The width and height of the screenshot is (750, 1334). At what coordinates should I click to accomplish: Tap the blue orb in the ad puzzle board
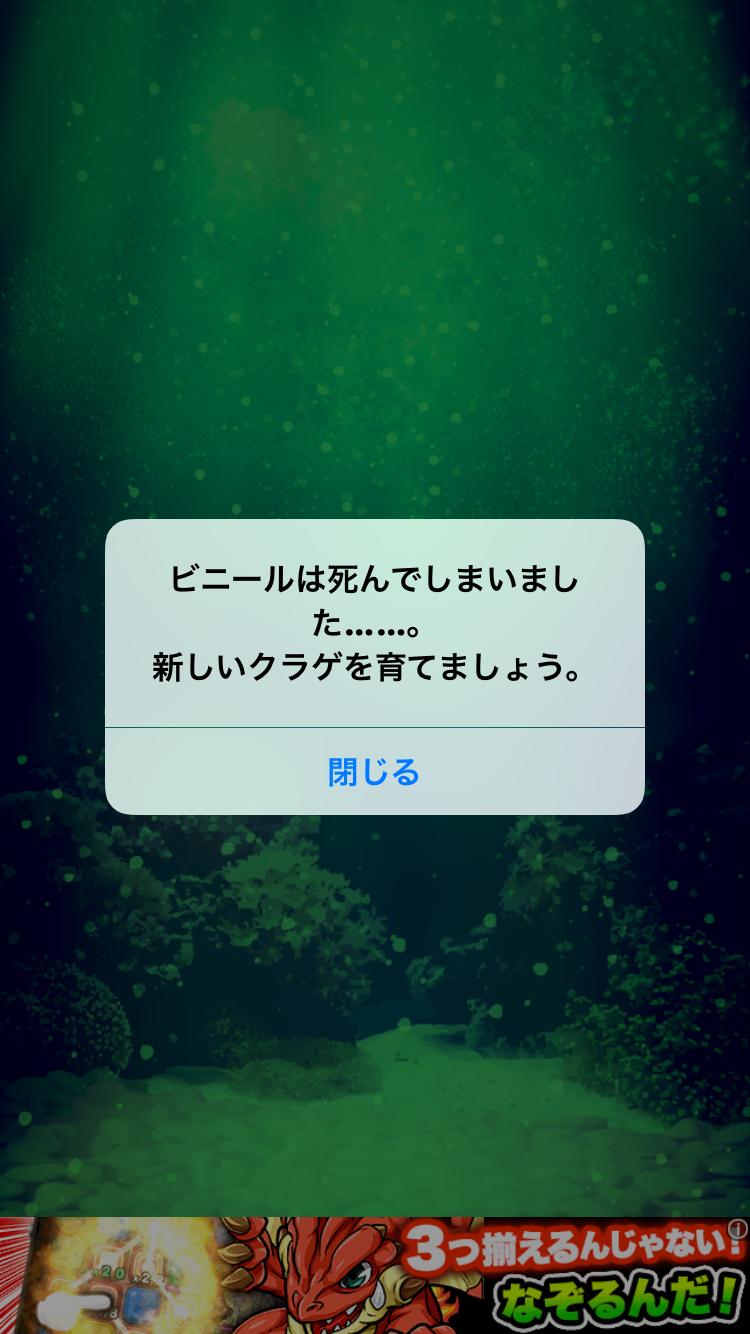141,1305
